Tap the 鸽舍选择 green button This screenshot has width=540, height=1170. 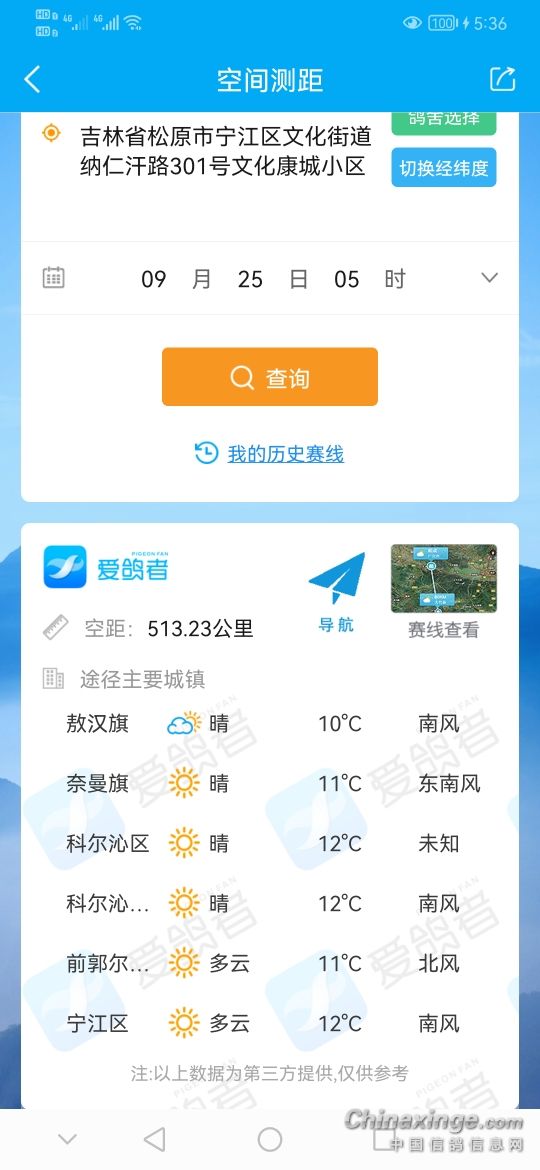[444, 123]
